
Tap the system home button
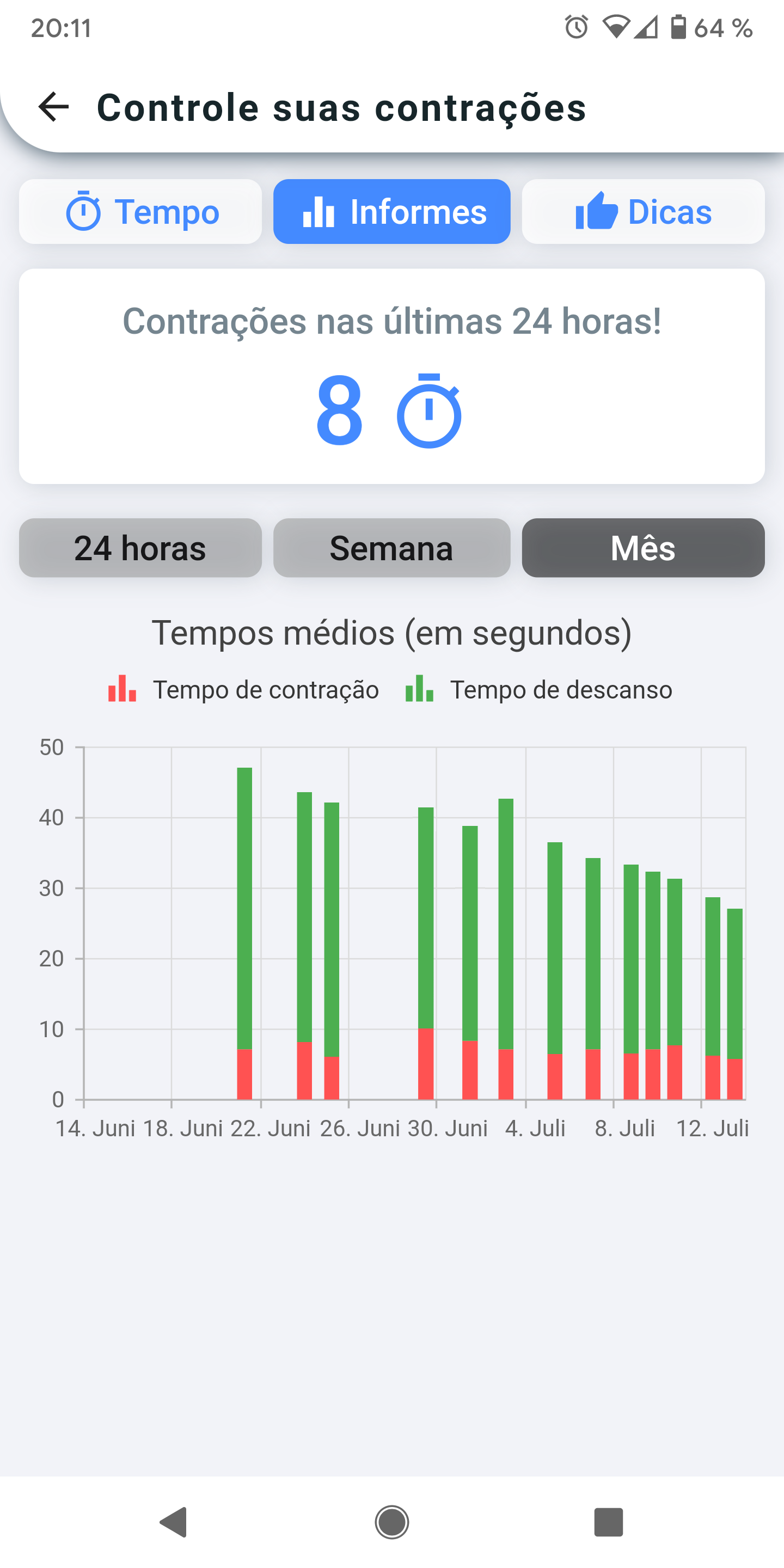click(x=391, y=1522)
